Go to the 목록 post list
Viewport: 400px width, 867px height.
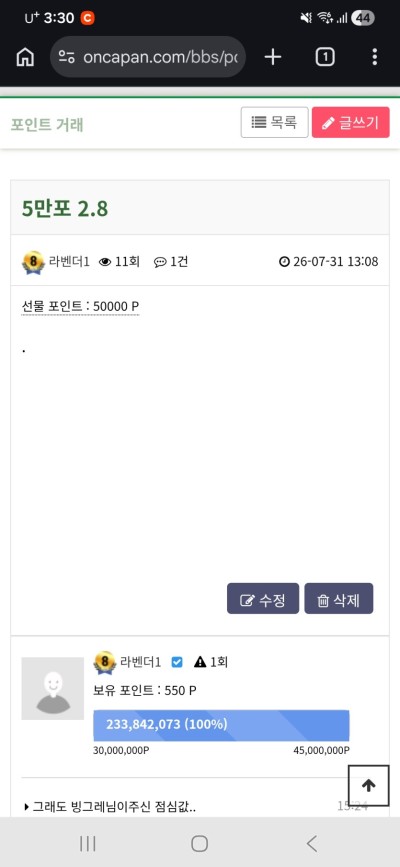pyautogui.click(x=274, y=122)
